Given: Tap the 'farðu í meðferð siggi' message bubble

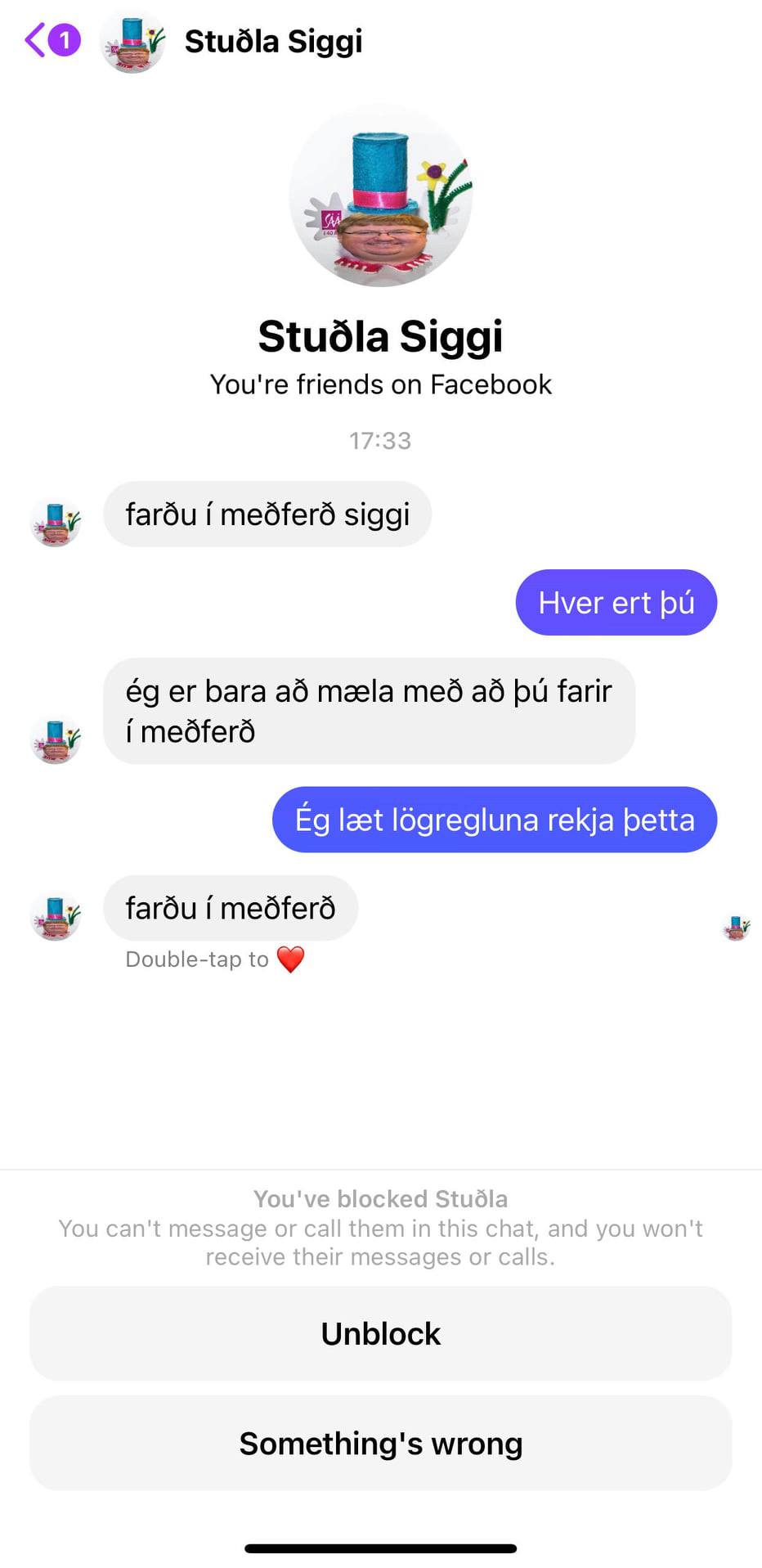Looking at the screenshot, I should click(267, 514).
